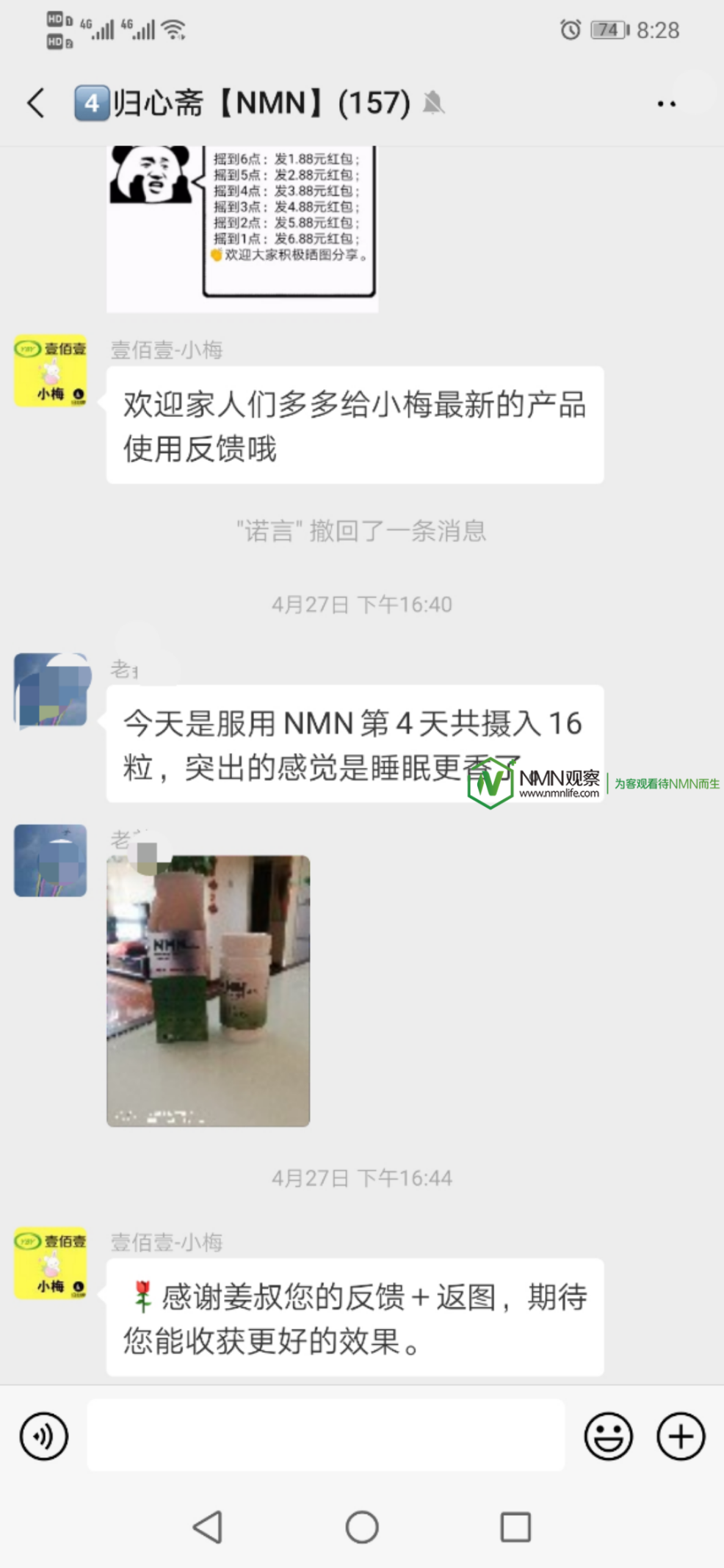View the NMN product photo
Image resolution: width=724 pixels, height=1568 pixels.
click(x=209, y=990)
